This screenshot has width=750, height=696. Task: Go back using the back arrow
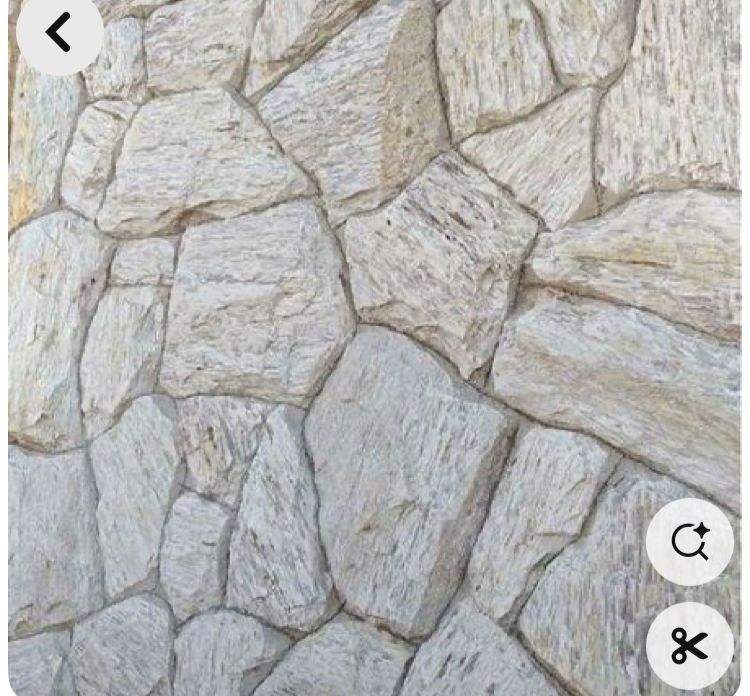pos(59,32)
